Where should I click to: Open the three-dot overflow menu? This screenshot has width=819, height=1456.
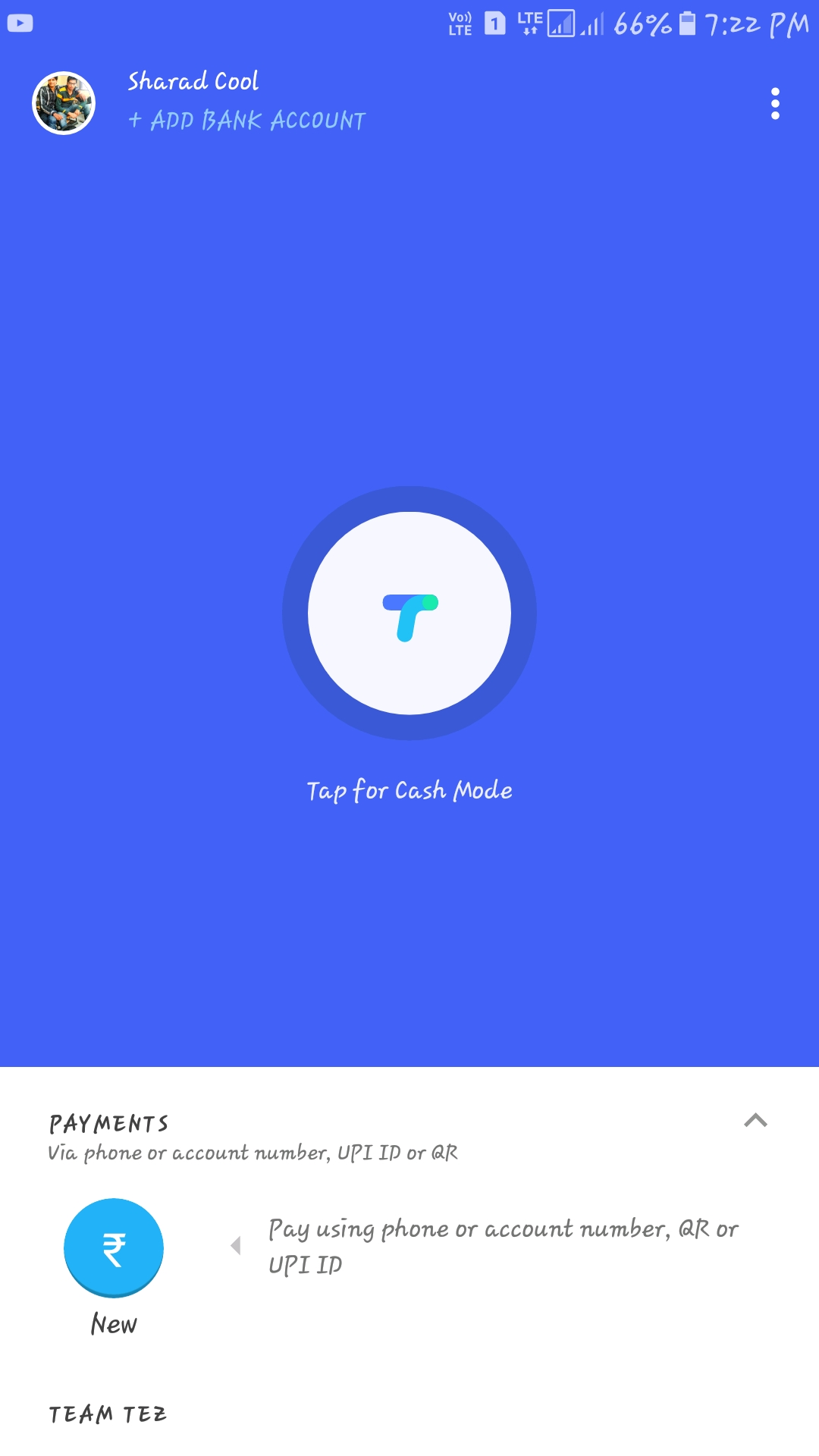tap(774, 104)
